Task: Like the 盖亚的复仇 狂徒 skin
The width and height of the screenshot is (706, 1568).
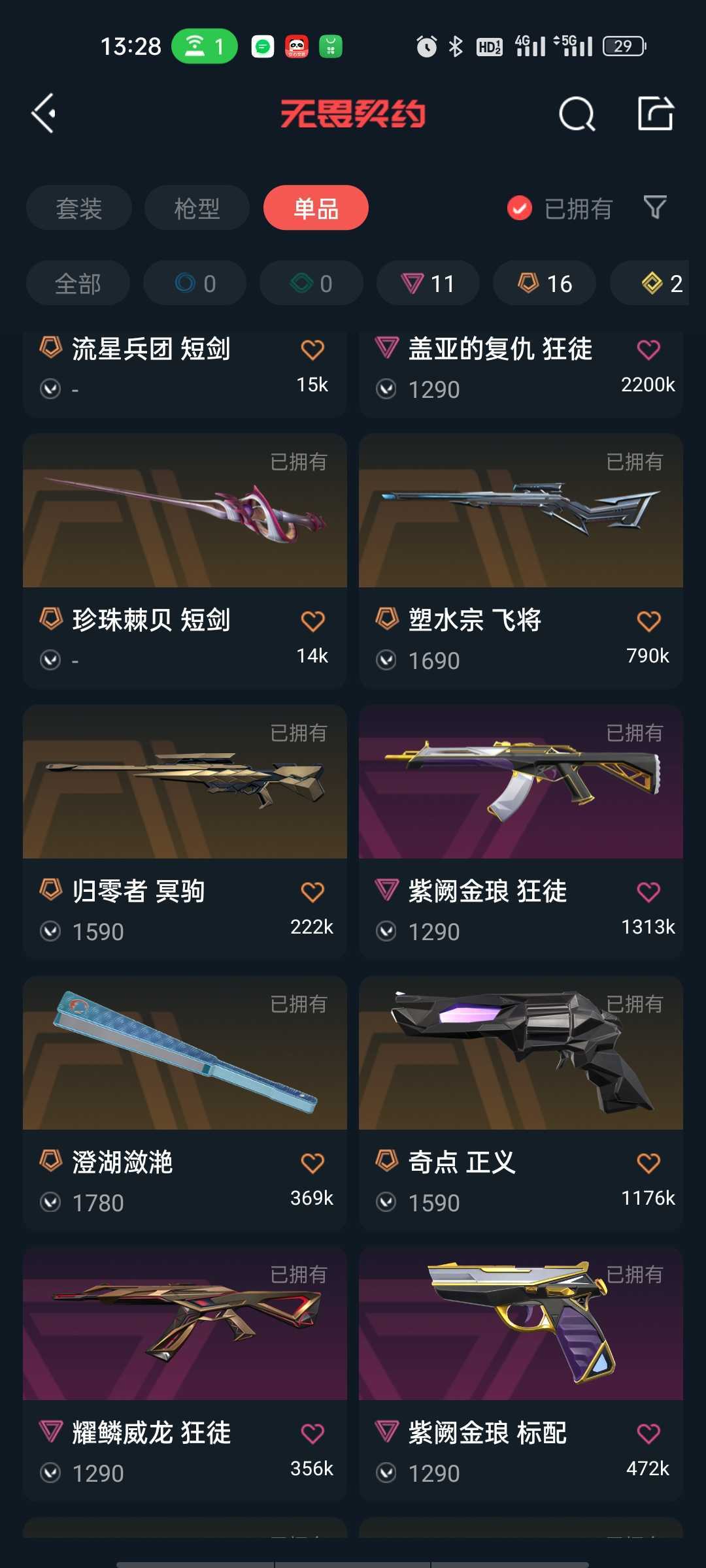Action: [x=648, y=350]
